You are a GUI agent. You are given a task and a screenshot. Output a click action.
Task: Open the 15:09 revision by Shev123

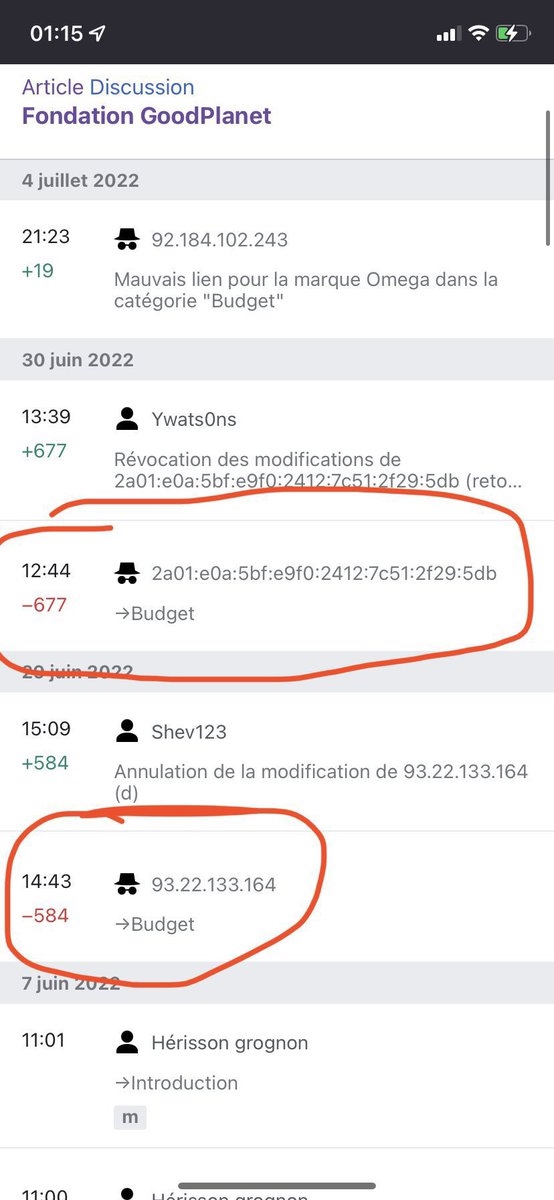(x=277, y=762)
